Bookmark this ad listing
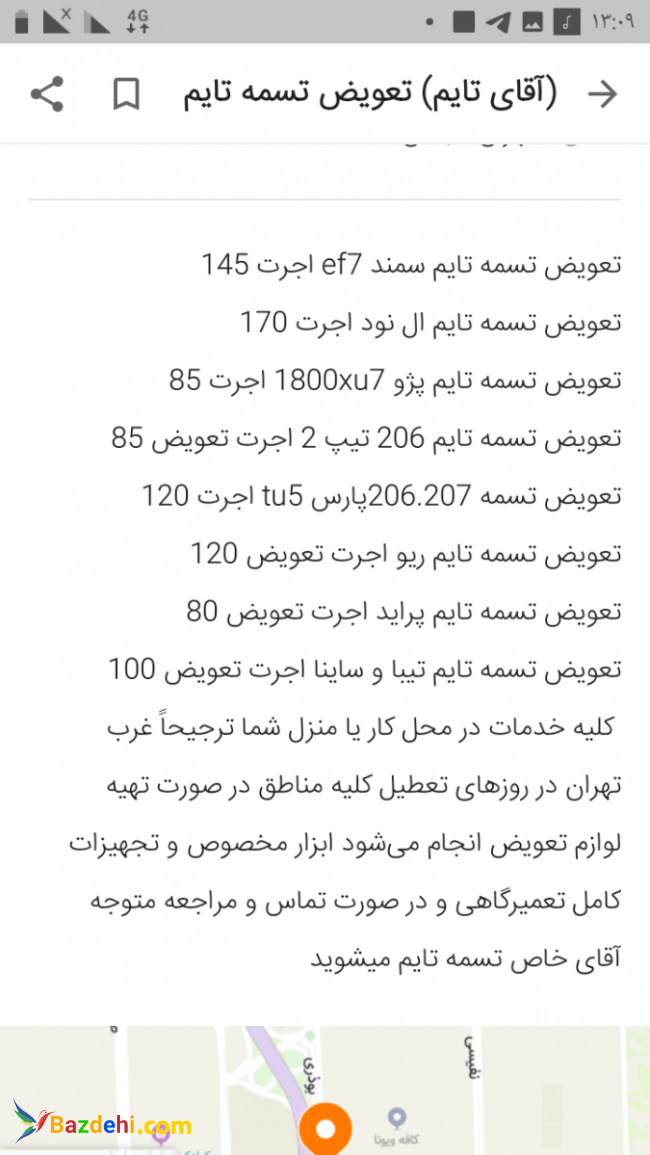The image size is (650, 1155). point(126,95)
